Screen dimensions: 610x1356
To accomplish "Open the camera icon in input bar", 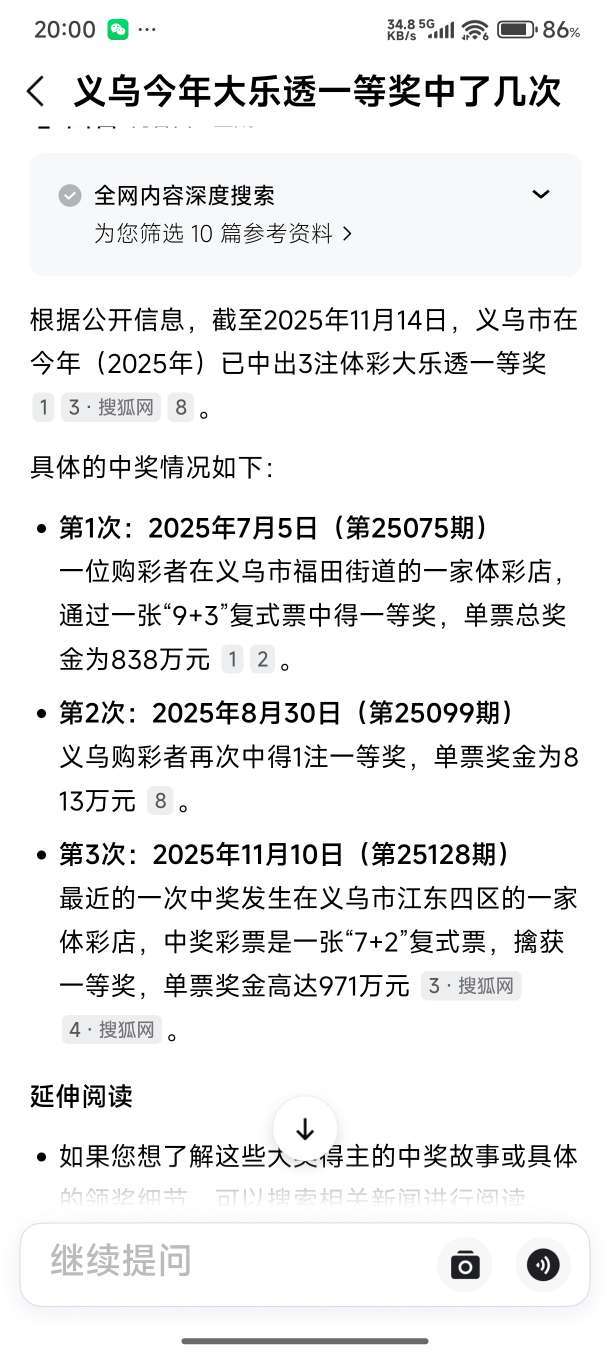I will [x=464, y=1265].
